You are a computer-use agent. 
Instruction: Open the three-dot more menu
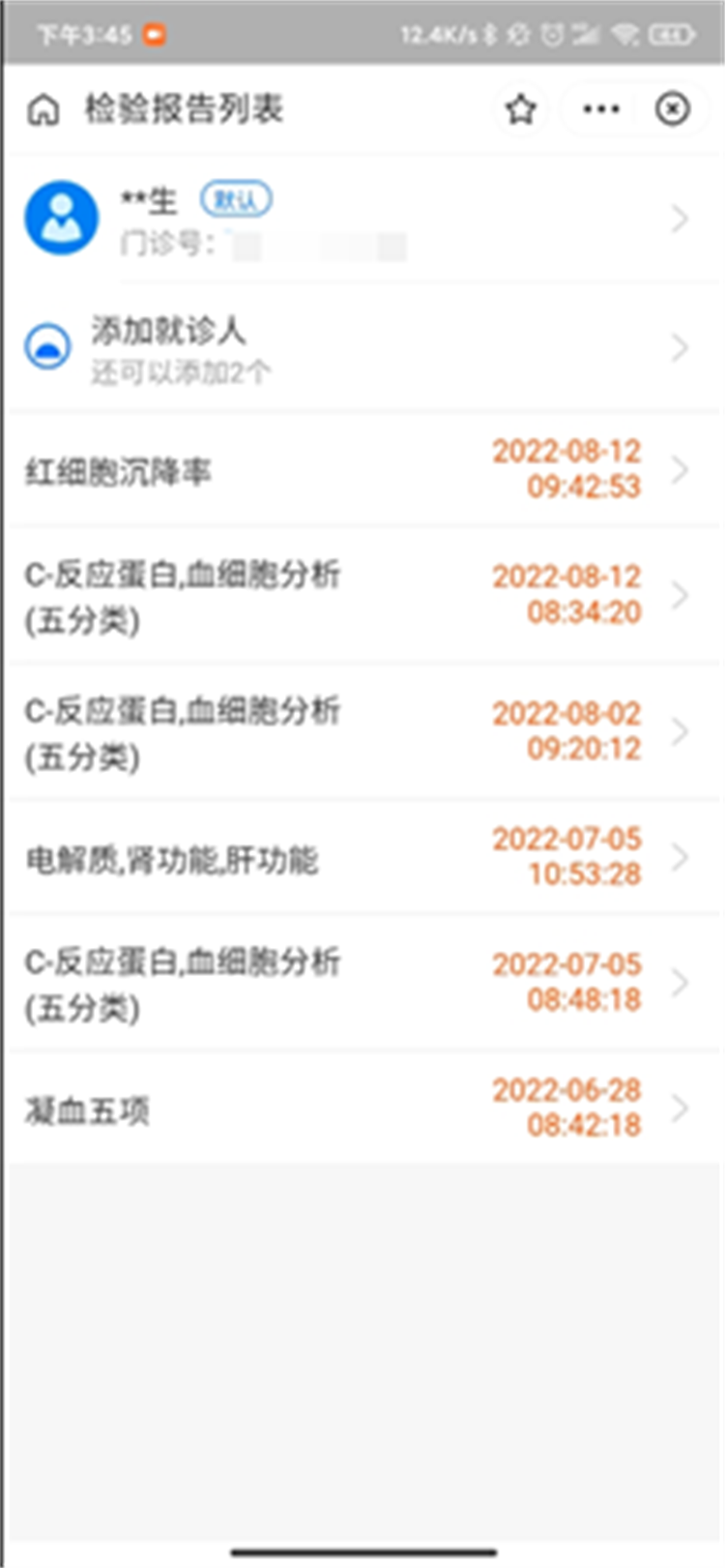(601, 109)
